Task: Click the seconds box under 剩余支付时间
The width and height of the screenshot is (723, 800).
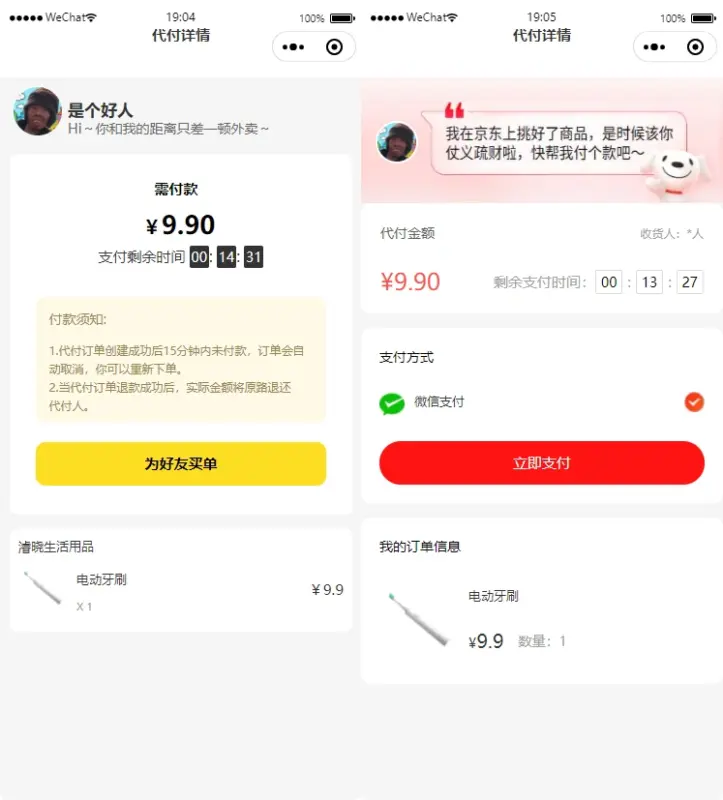Action: click(x=690, y=282)
